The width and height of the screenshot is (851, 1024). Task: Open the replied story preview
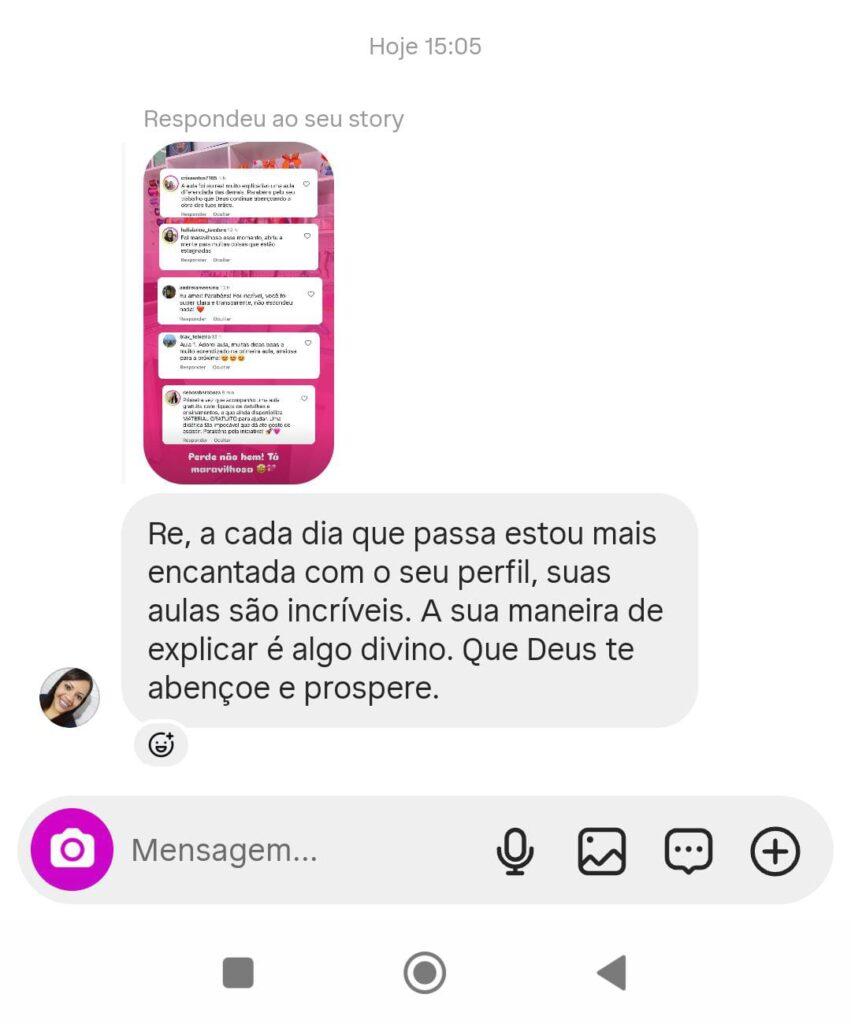point(238,312)
